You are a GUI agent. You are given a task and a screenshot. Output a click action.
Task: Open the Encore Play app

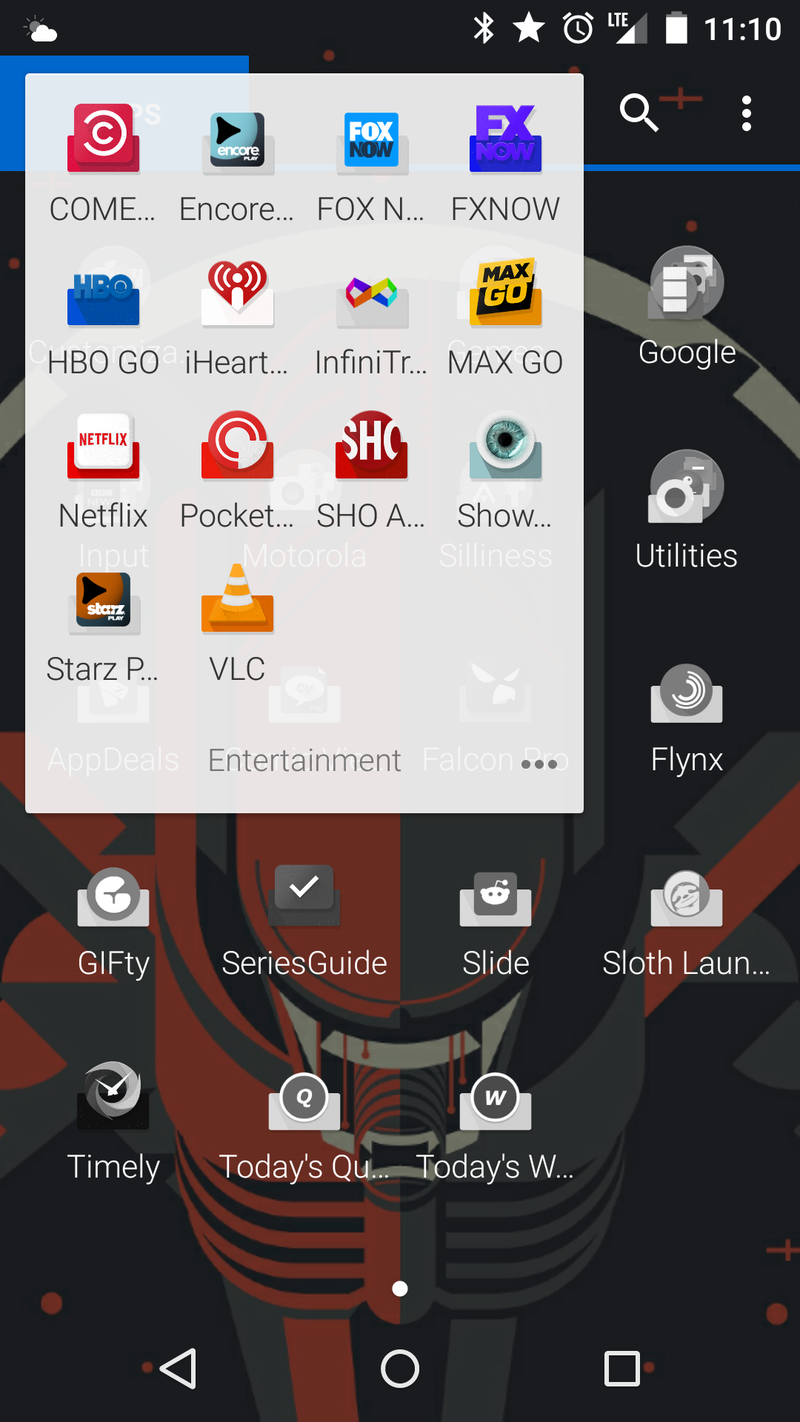[x=237, y=140]
